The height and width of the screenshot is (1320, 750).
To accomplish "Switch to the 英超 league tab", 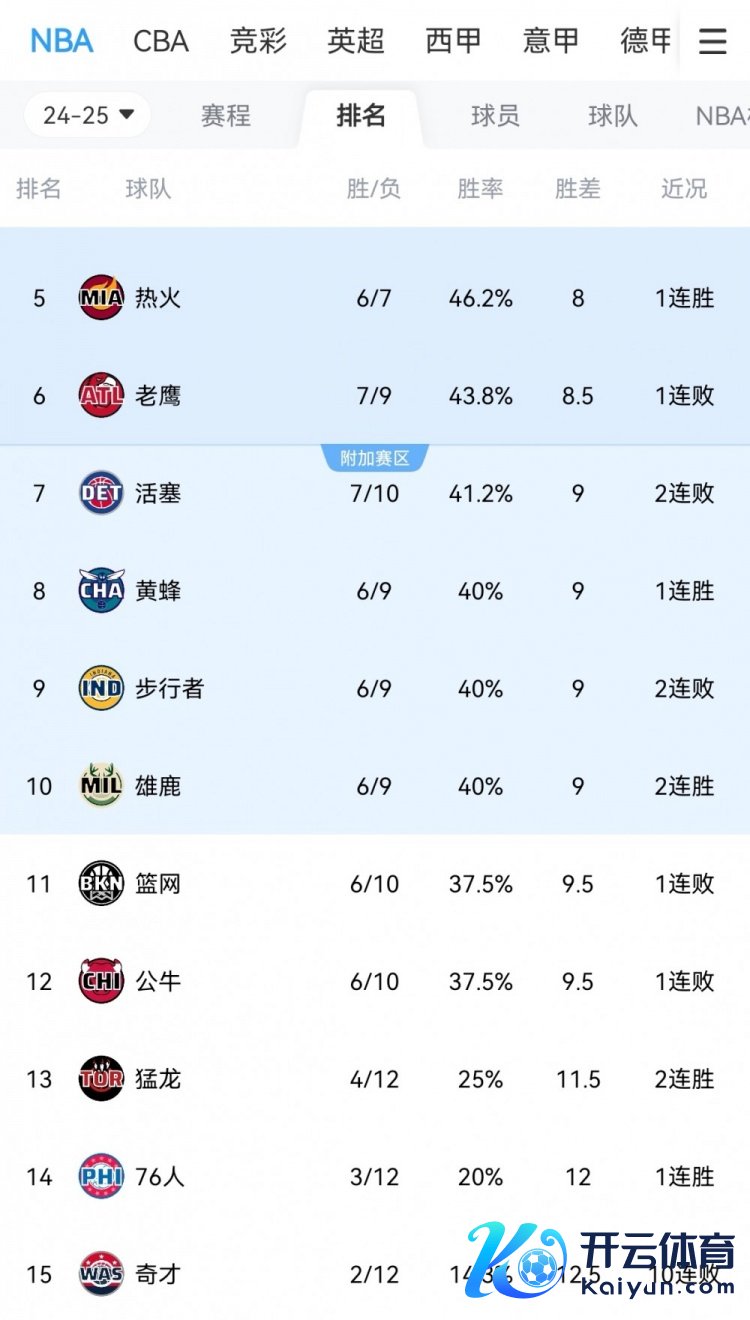I will [x=355, y=41].
